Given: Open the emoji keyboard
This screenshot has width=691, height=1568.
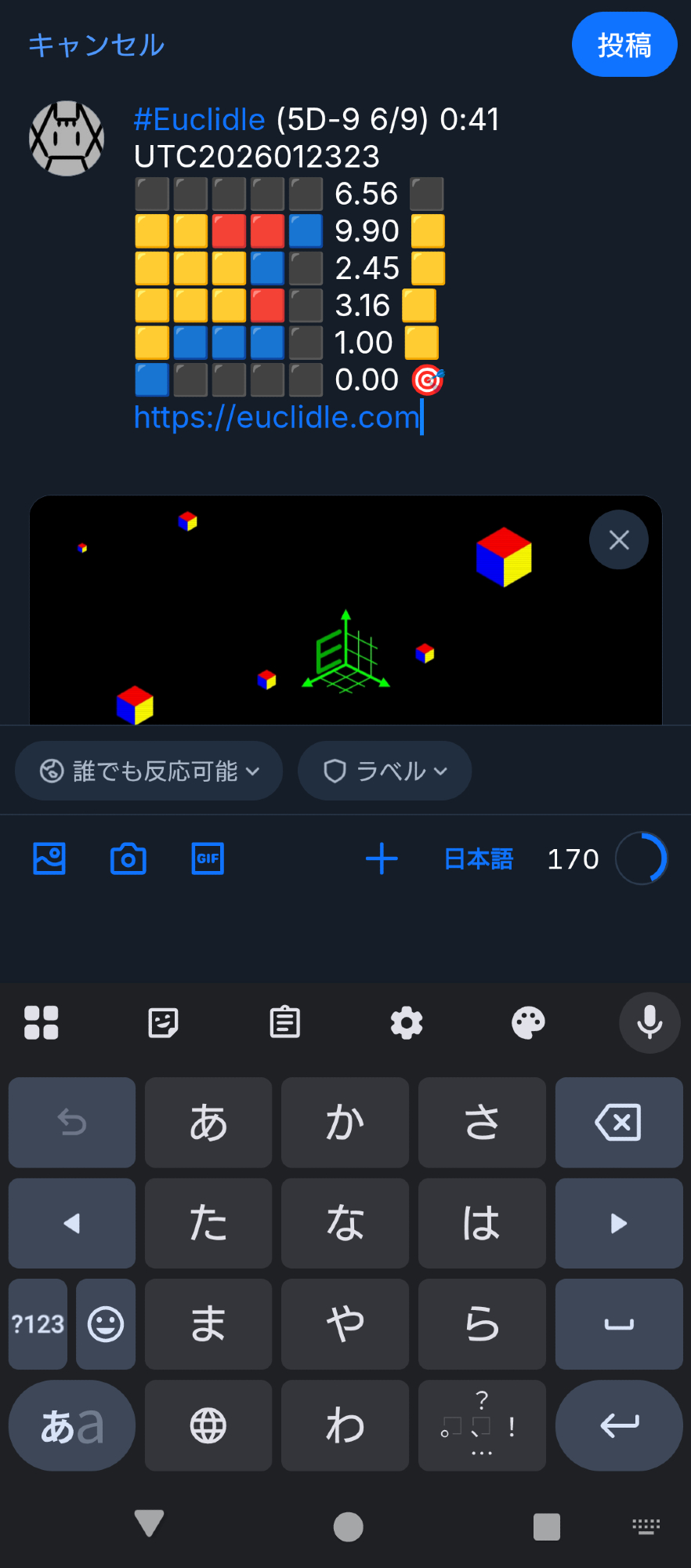Looking at the screenshot, I should point(106,1324).
